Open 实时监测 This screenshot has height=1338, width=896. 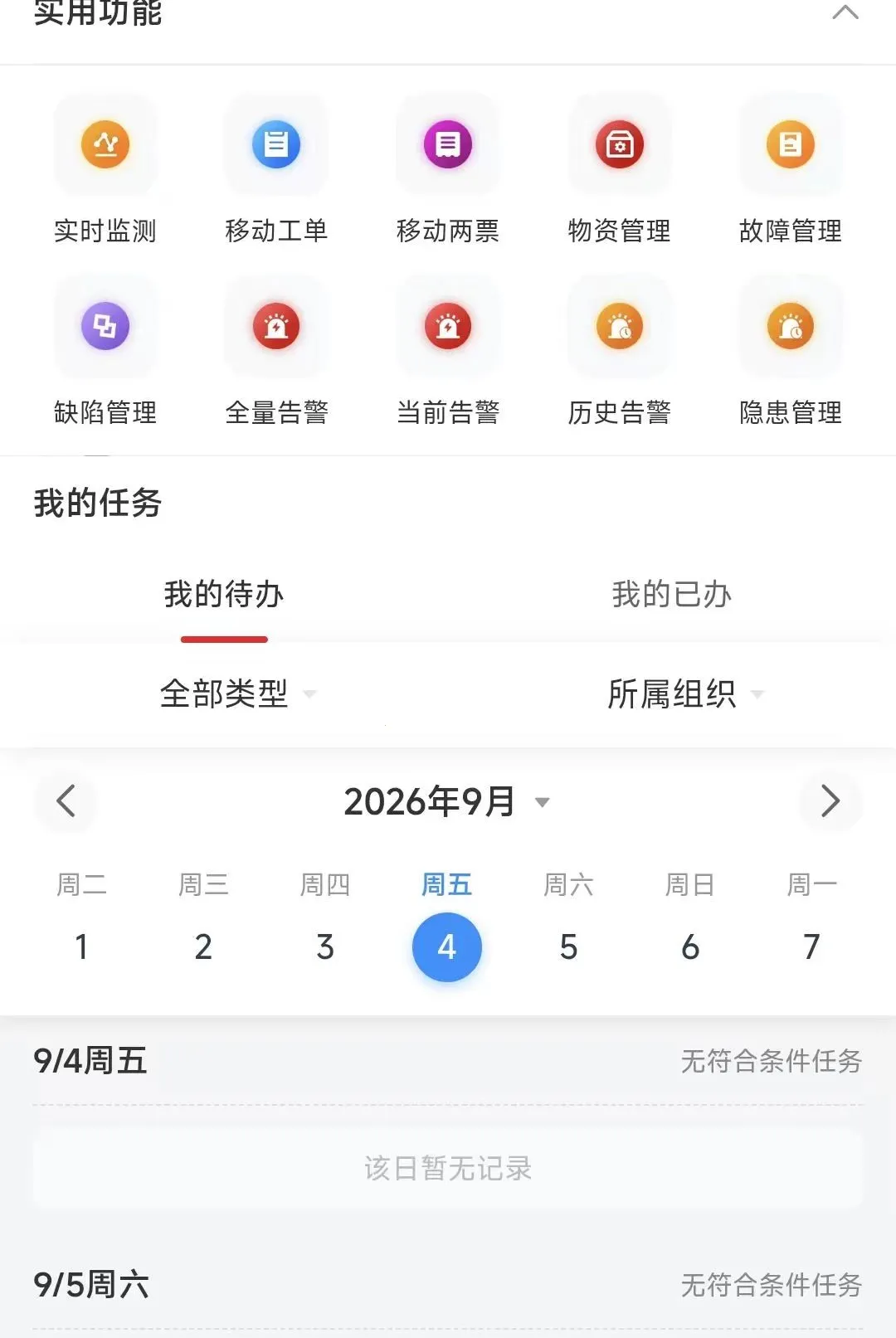click(x=105, y=169)
